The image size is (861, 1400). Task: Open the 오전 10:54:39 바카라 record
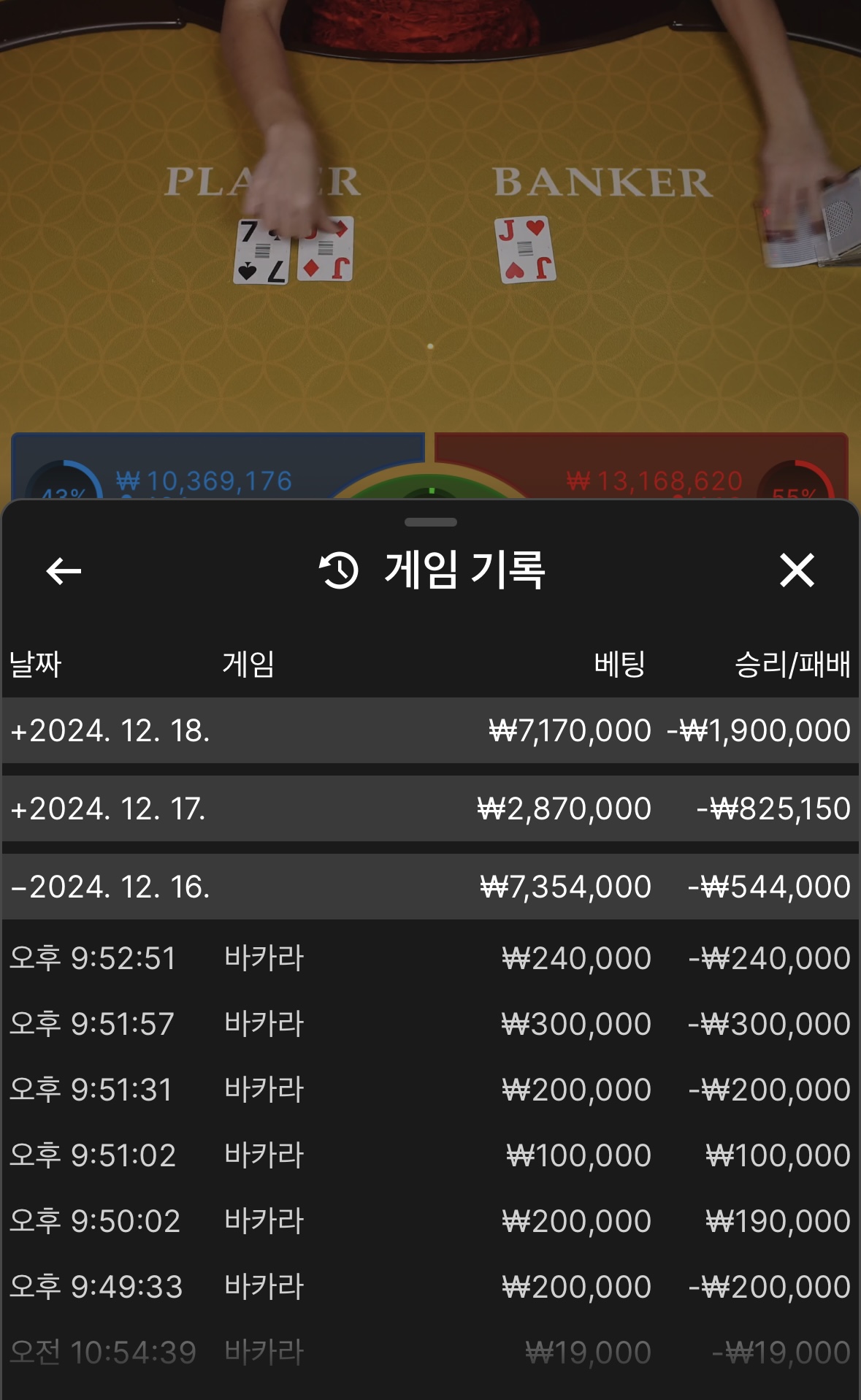[x=429, y=1353]
